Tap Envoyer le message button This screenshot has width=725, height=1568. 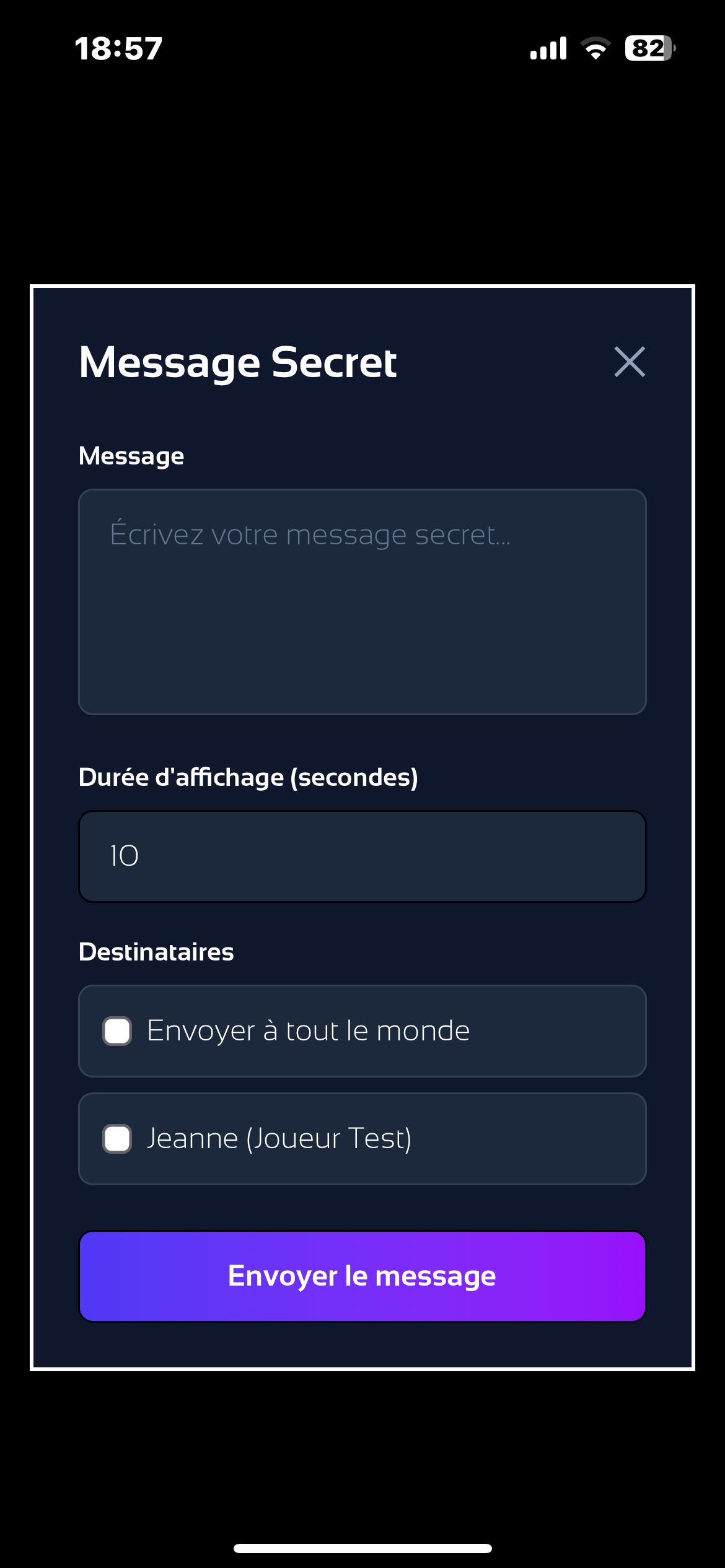pyautogui.click(x=362, y=1276)
